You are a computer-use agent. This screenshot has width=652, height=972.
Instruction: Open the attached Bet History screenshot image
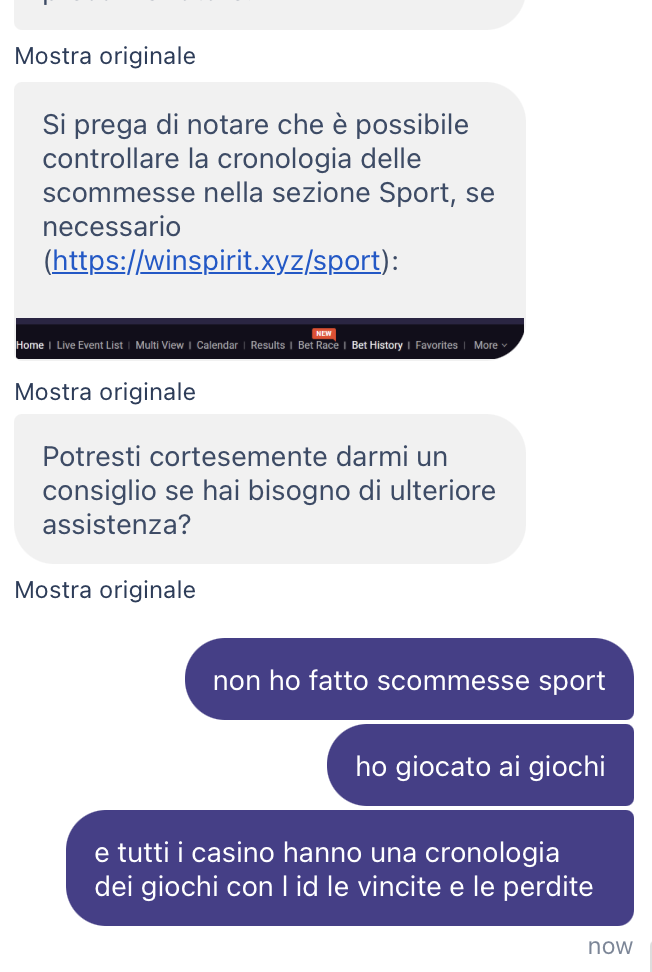coord(268,341)
